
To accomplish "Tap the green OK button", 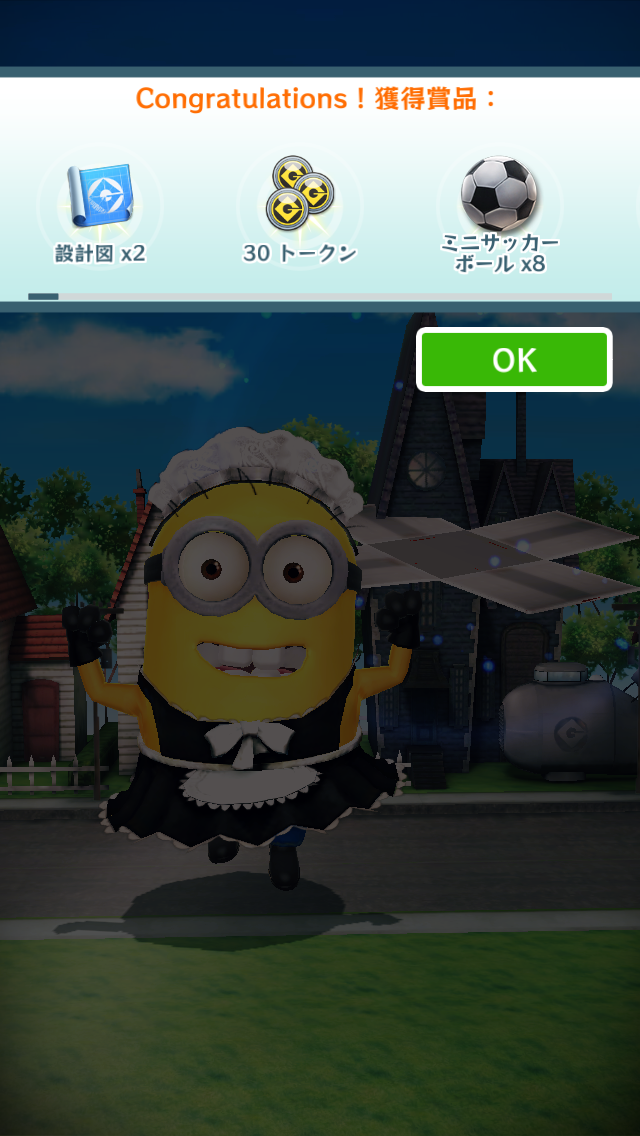I will [514, 360].
